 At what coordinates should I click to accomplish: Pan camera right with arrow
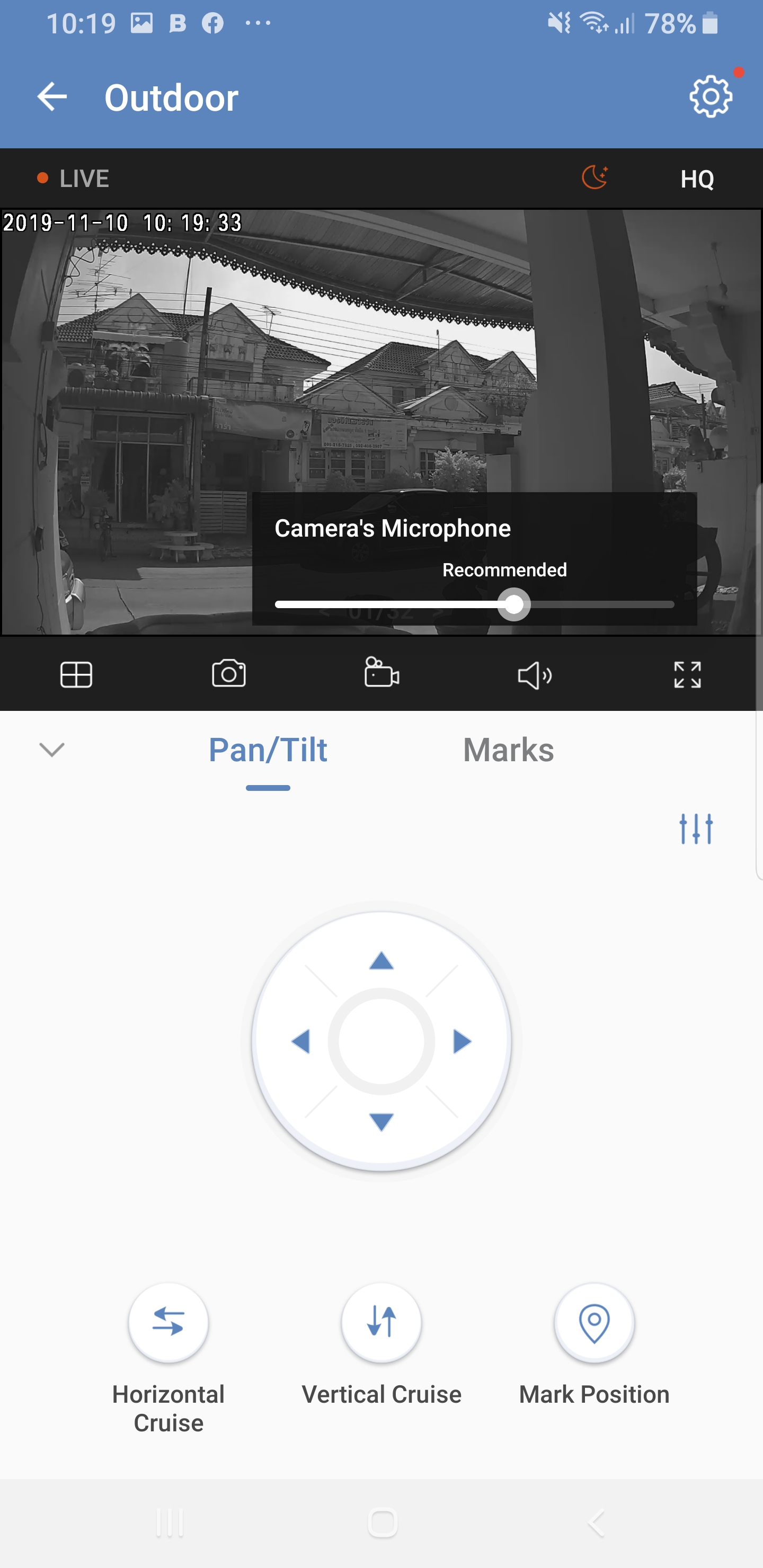(x=462, y=1041)
